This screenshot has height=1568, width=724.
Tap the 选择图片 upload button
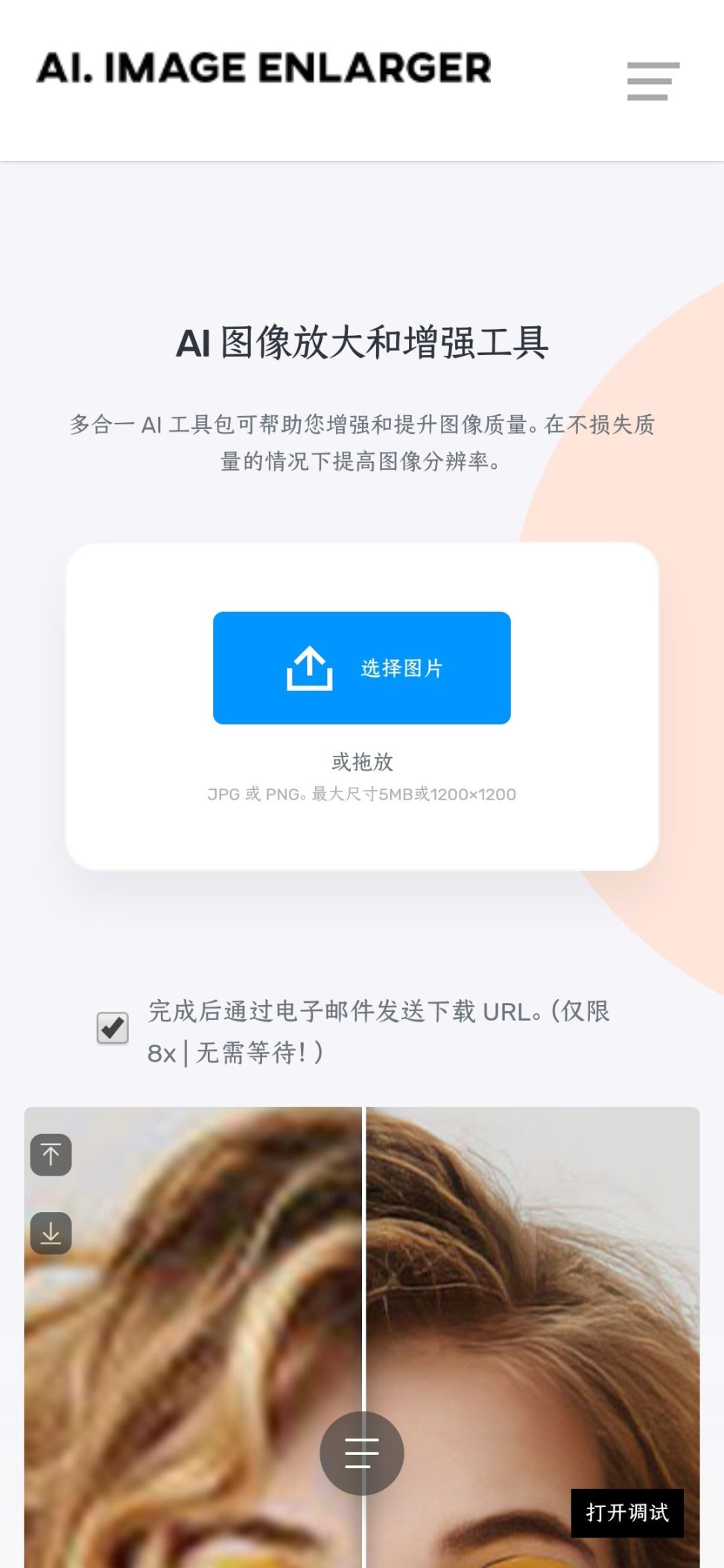coord(362,668)
